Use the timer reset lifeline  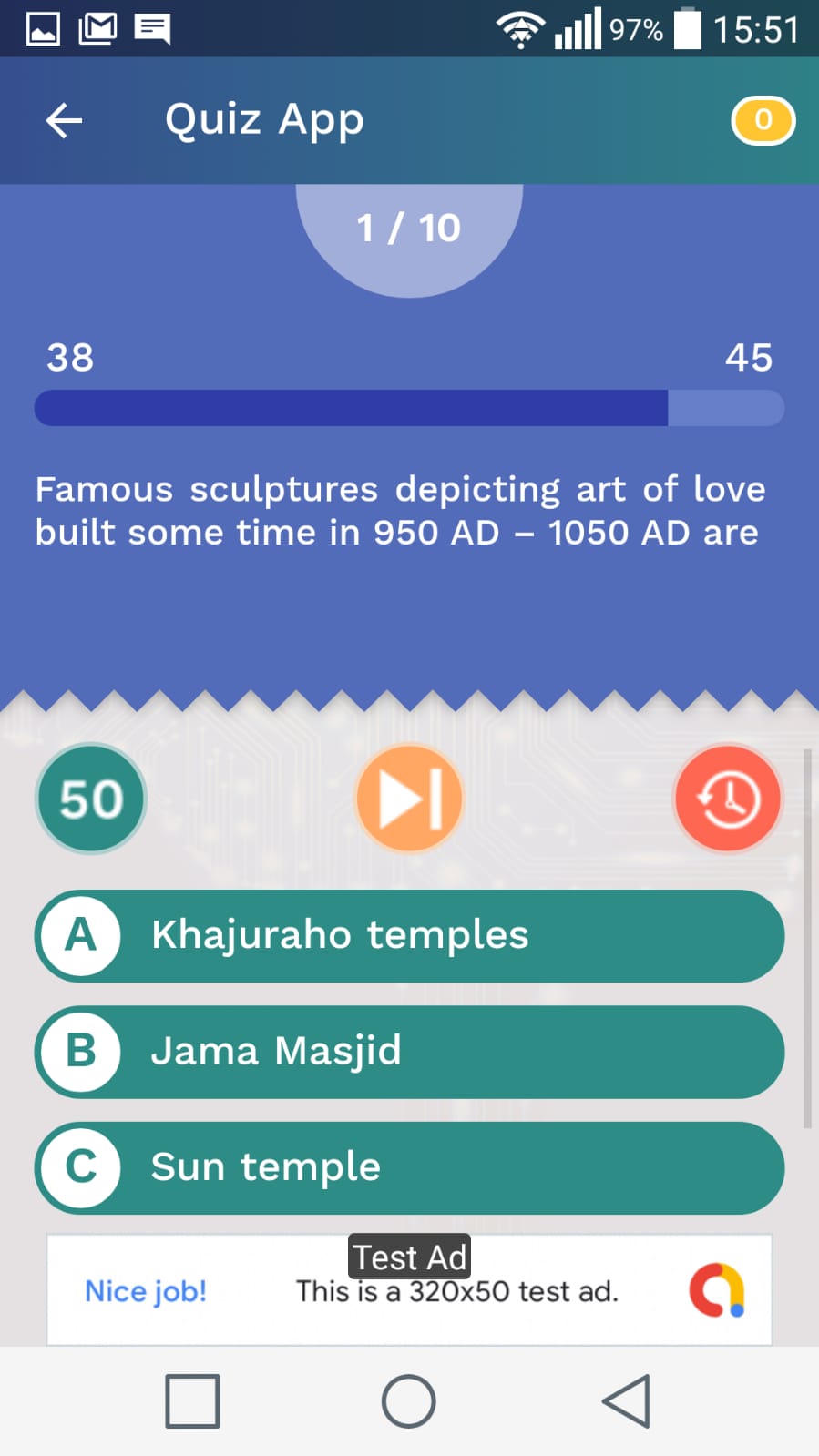click(x=727, y=799)
